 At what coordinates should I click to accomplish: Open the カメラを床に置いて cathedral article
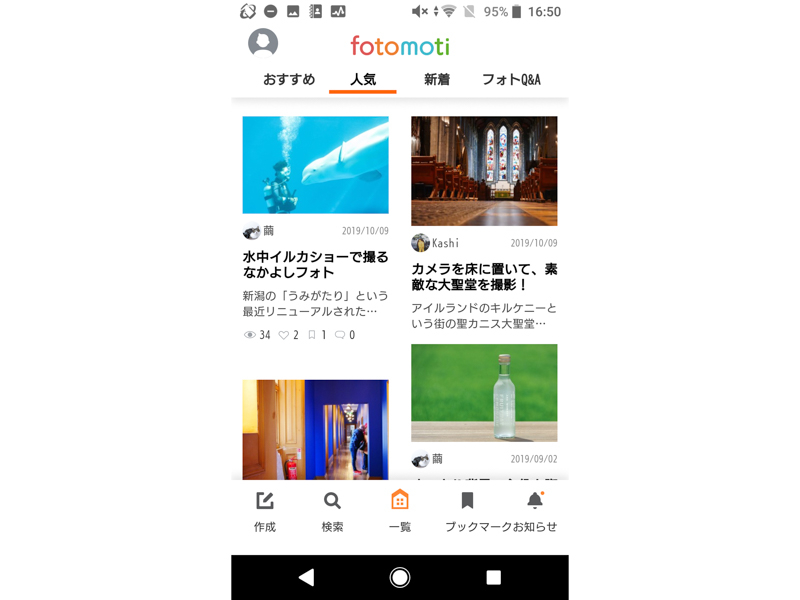point(484,171)
